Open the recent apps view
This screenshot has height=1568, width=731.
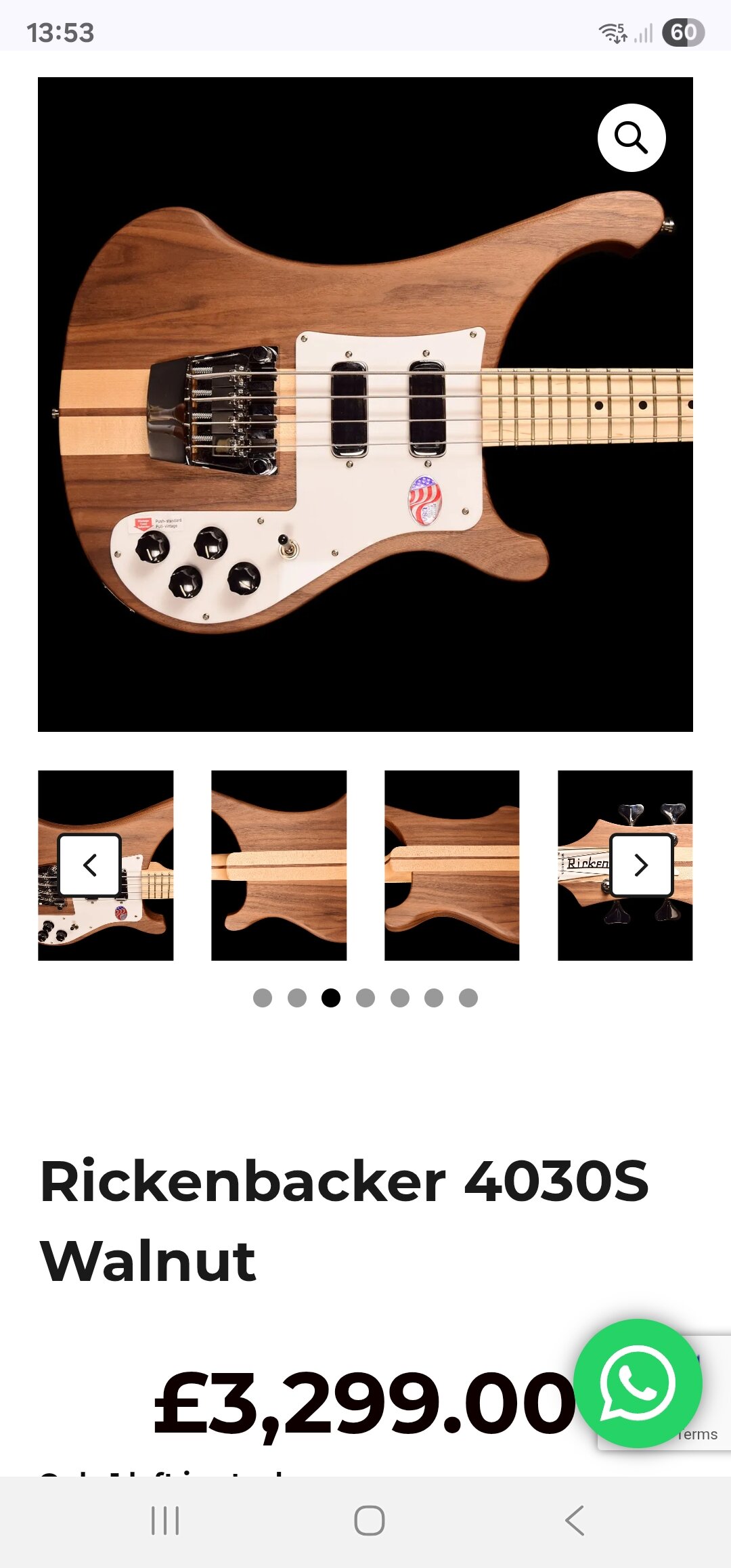pos(165,1521)
